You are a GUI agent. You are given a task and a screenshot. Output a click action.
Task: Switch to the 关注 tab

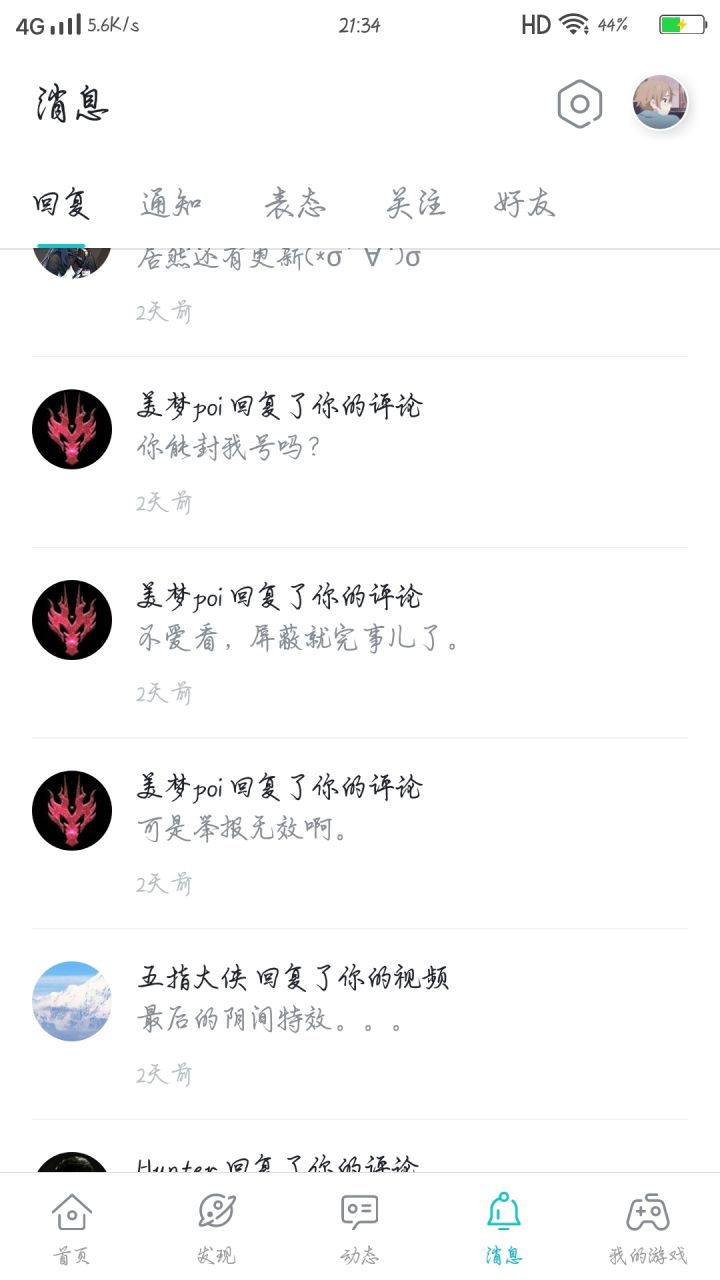click(x=415, y=204)
